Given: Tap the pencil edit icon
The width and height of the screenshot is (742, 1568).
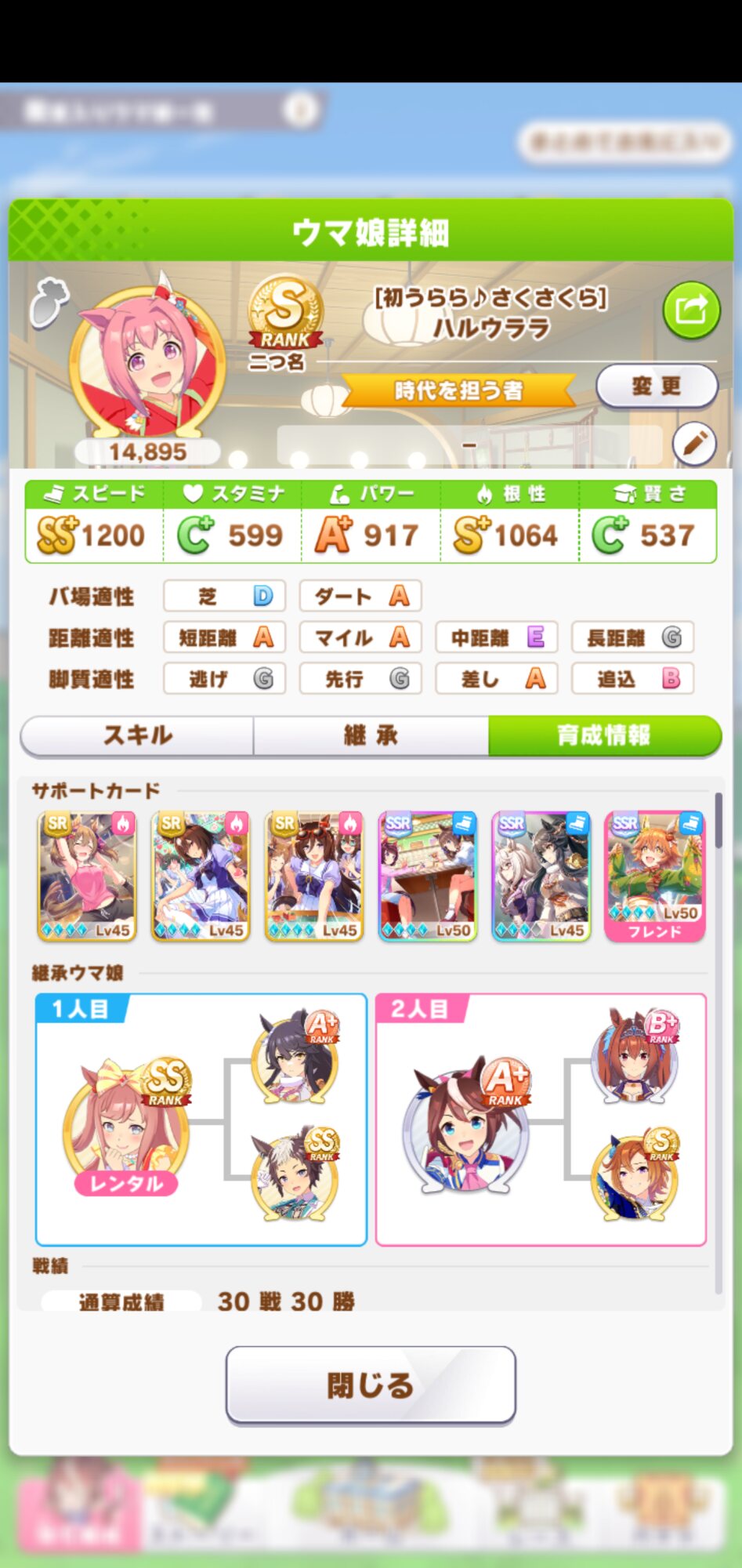Looking at the screenshot, I should pyautogui.click(x=694, y=444).
